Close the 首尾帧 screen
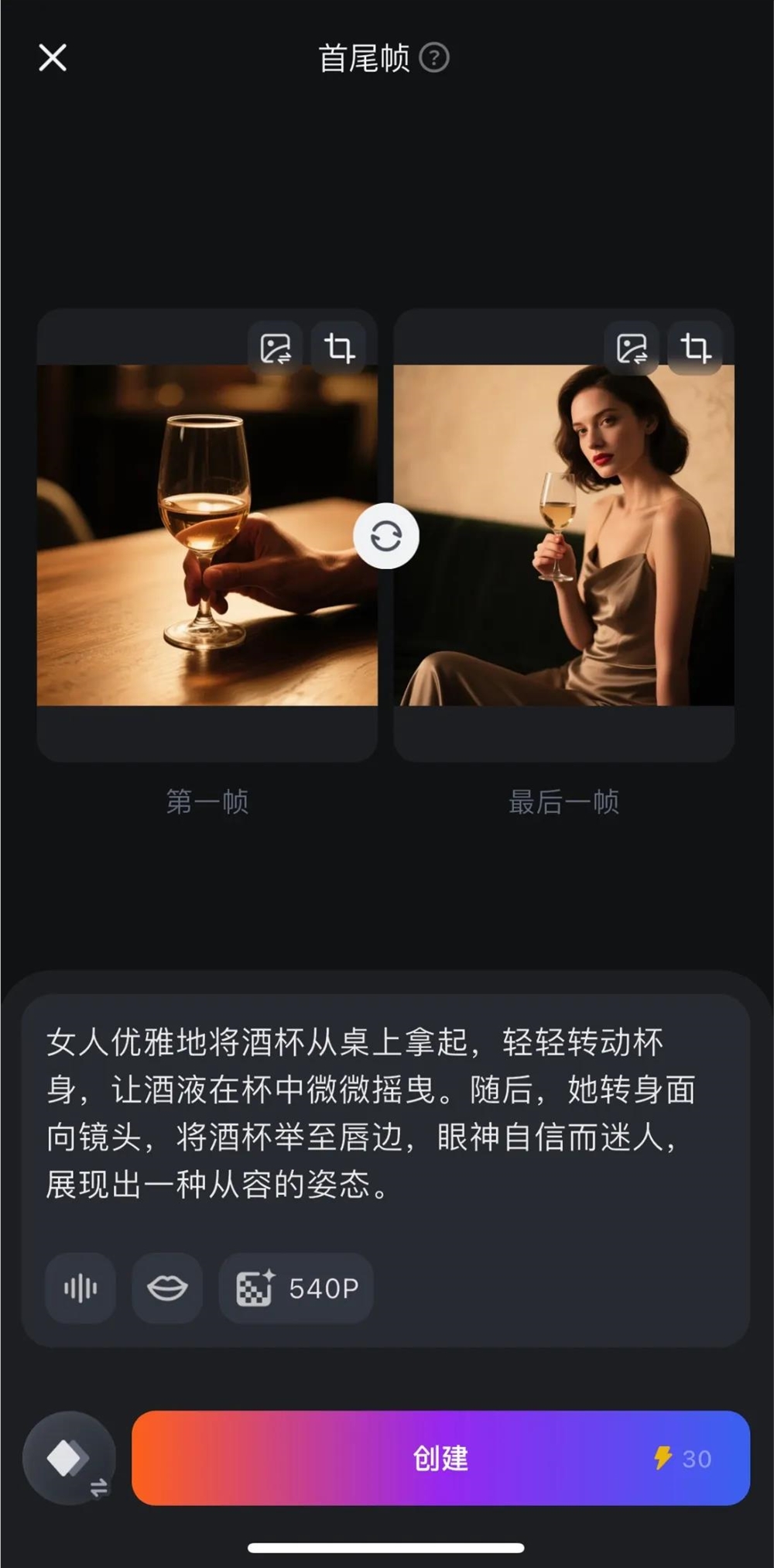774x1568 pixels. (x=51, y=58)
